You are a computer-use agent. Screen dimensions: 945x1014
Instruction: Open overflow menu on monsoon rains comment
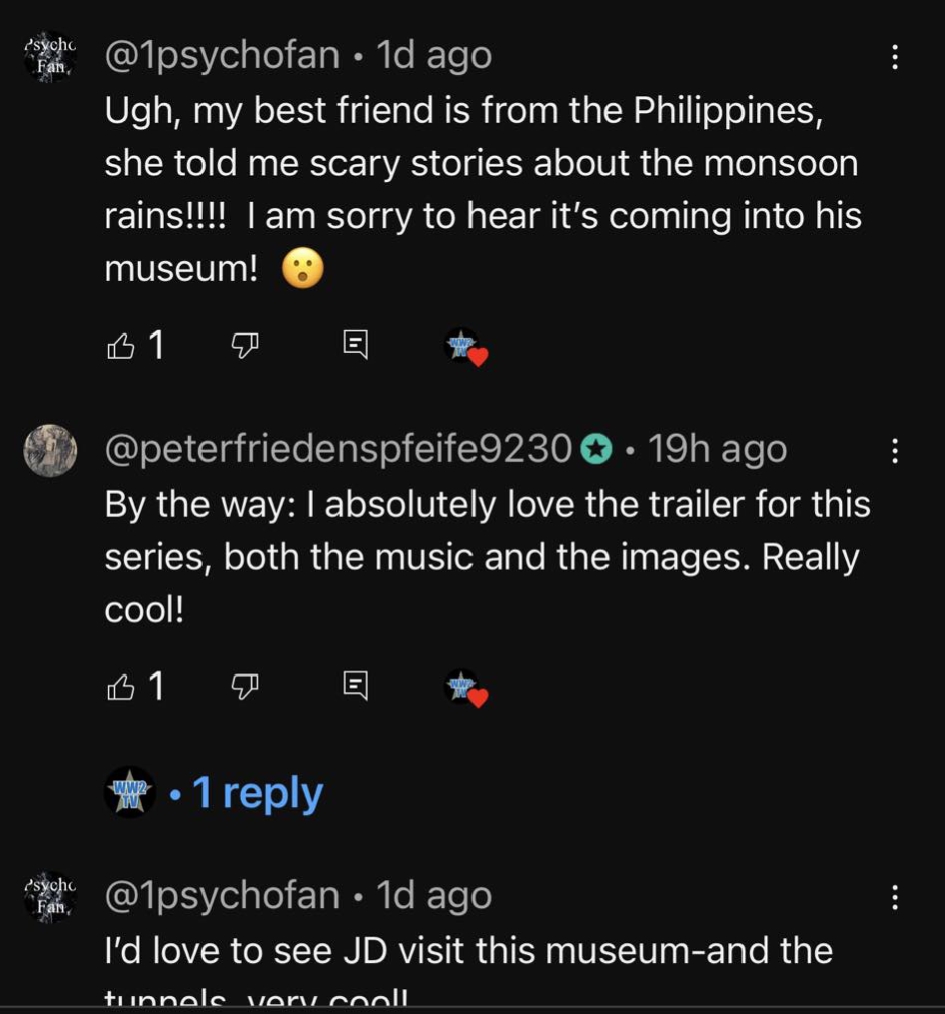tap(895, 57)
